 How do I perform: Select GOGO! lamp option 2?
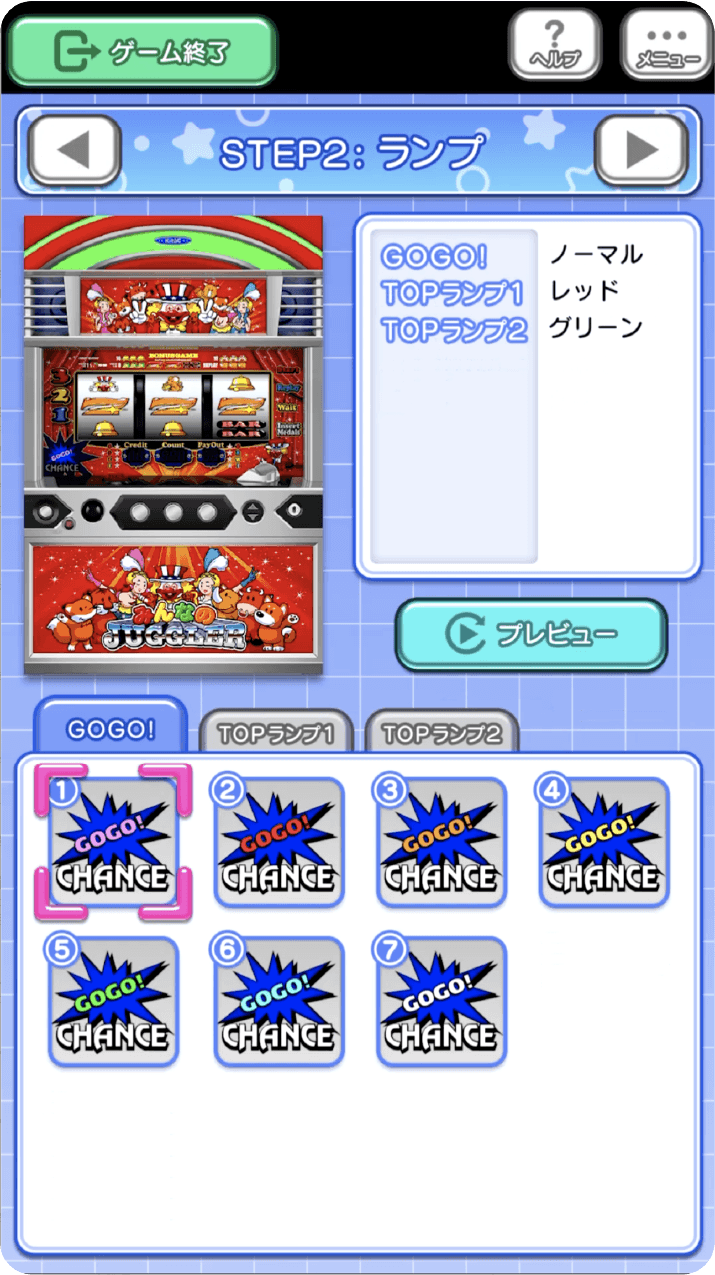(278, 842)
